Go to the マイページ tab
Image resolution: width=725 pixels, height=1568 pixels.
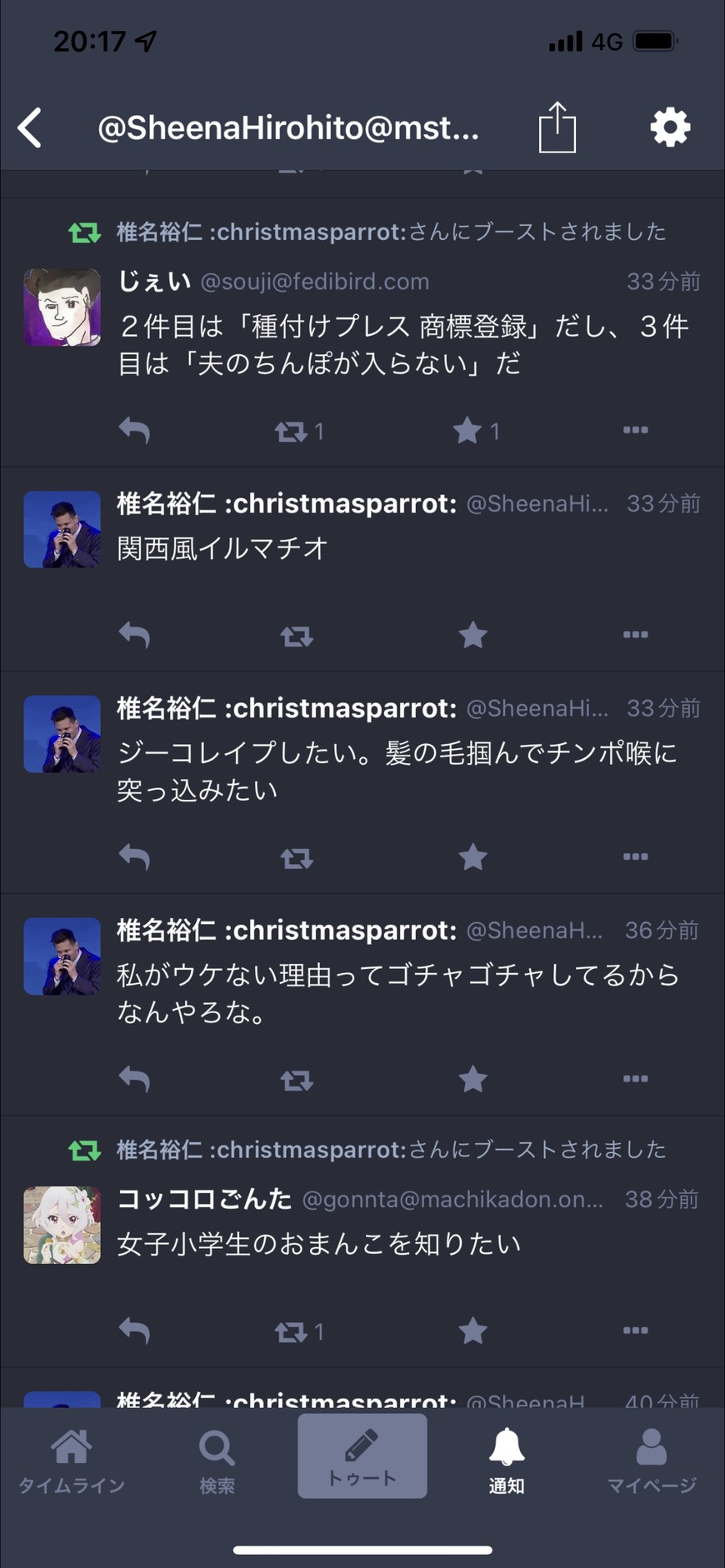(x=652, y=1461)
